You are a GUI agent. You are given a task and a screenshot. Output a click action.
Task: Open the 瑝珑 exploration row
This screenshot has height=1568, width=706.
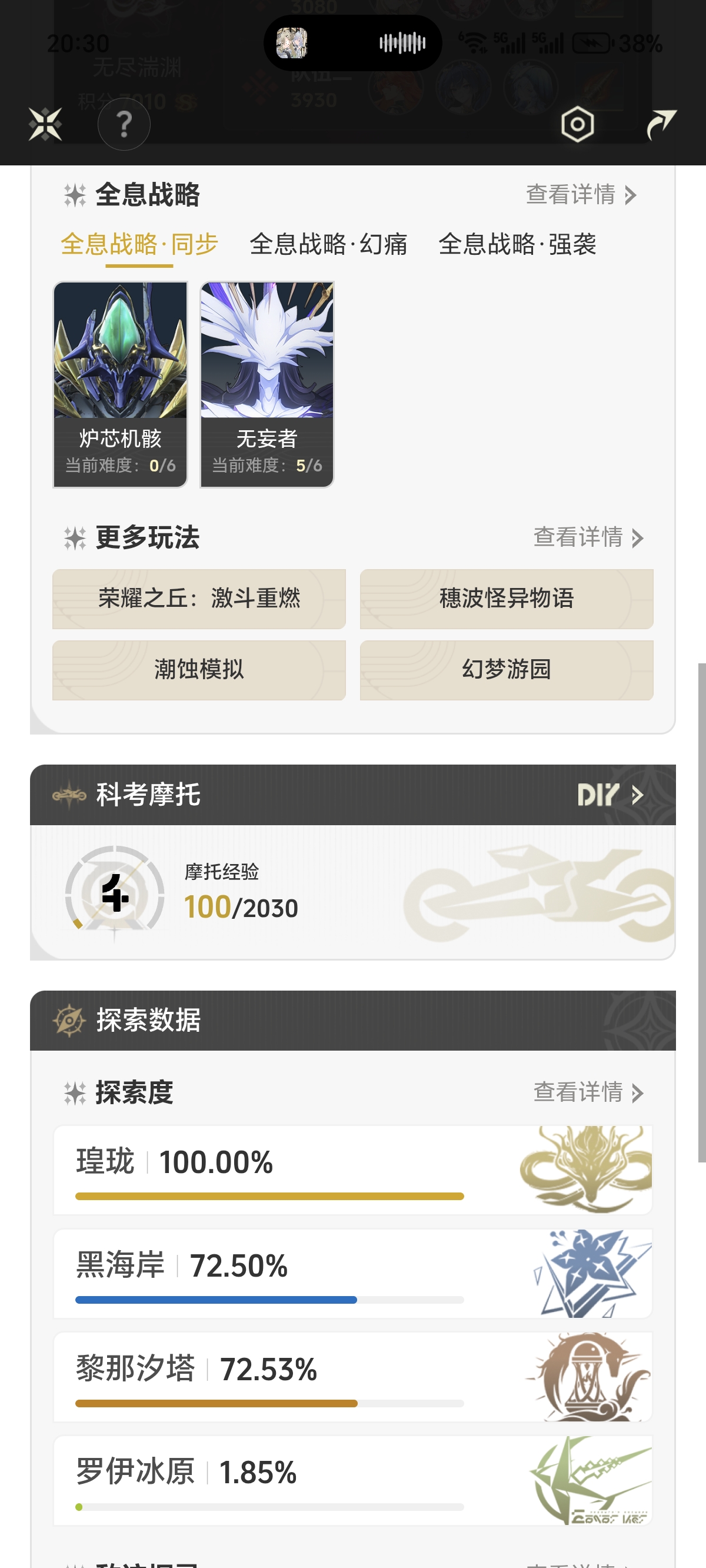pyautogui.click(x=352, y=1170)
